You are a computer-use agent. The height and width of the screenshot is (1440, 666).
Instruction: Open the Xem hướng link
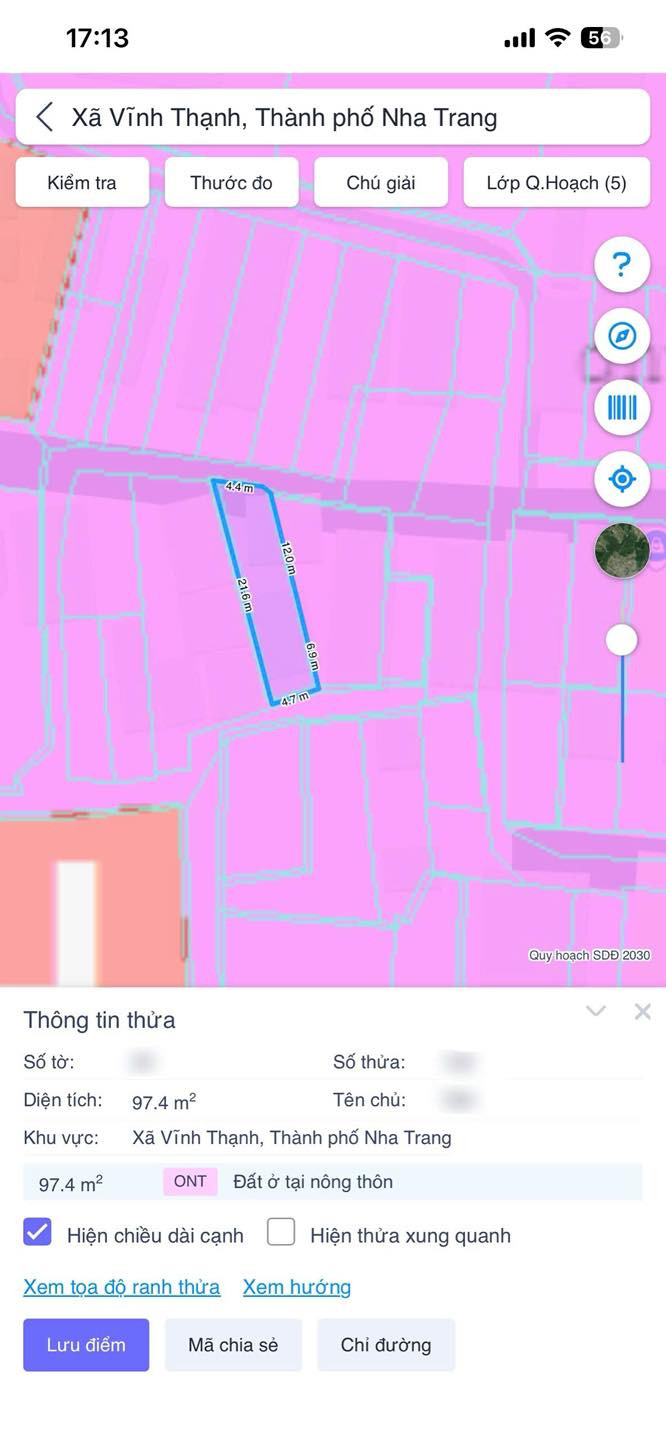297,1287
